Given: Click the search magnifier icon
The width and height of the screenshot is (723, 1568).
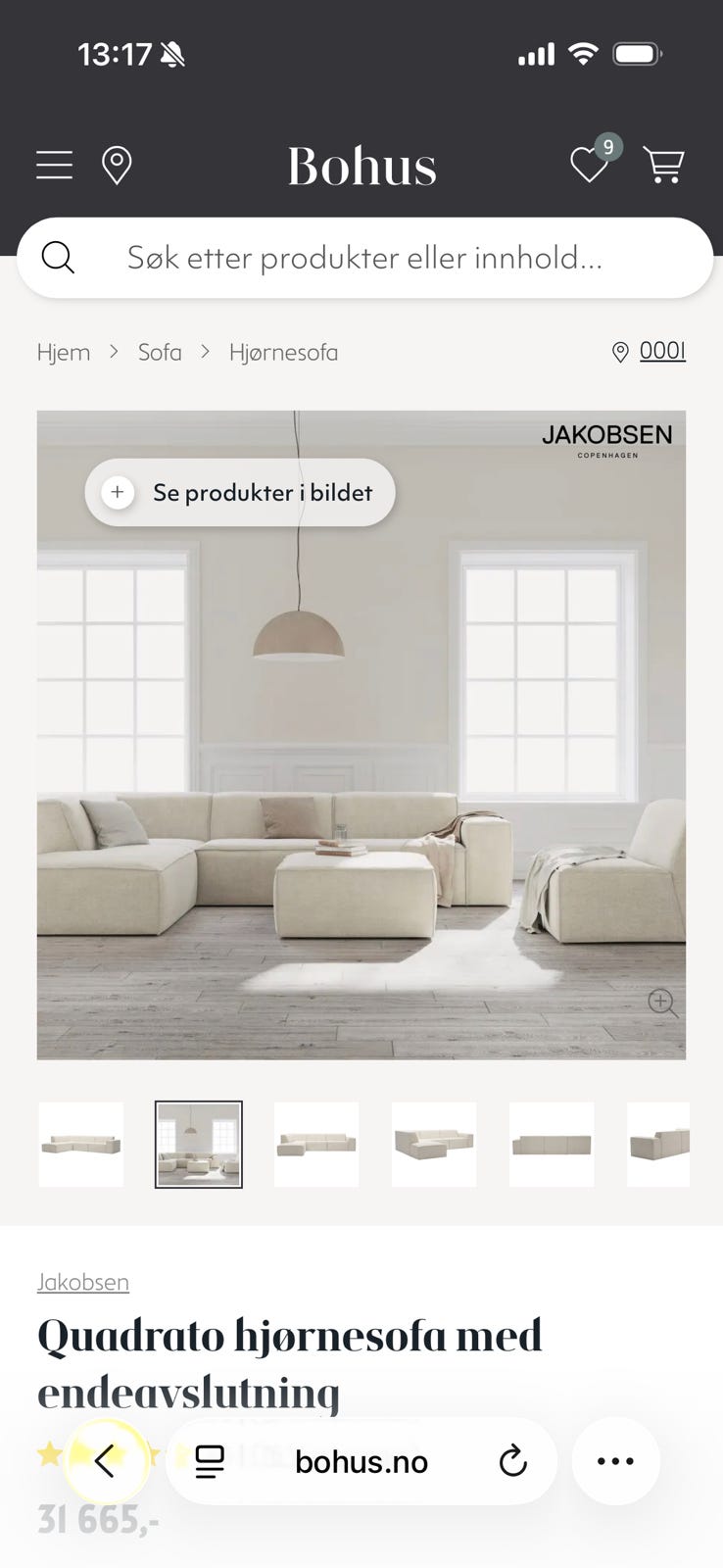Looking at the screenshot, I should 58,258.
